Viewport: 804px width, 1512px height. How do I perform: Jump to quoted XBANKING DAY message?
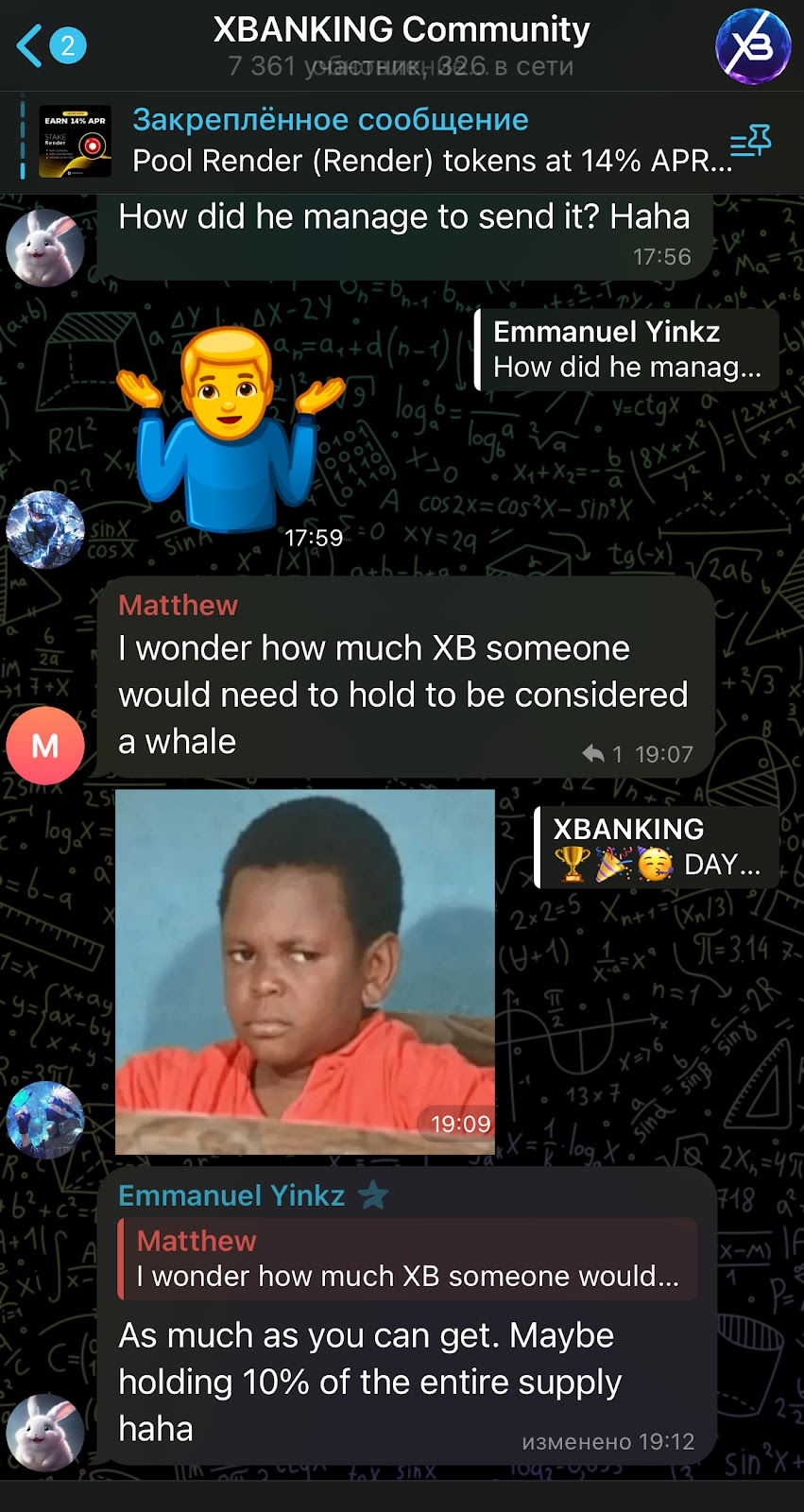click(x=657, y=847)
